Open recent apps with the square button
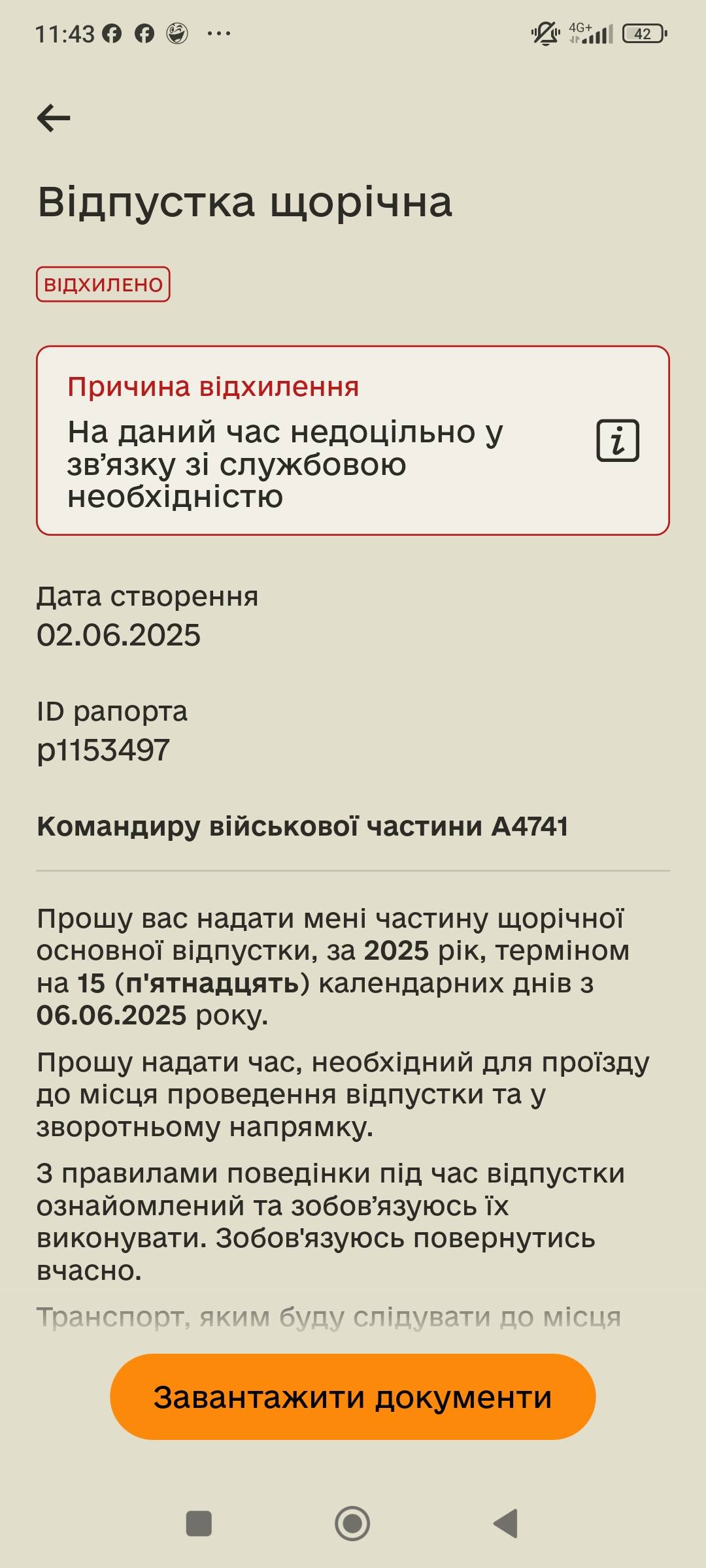Viewport: 706px width, 1568px height. 199,1524
